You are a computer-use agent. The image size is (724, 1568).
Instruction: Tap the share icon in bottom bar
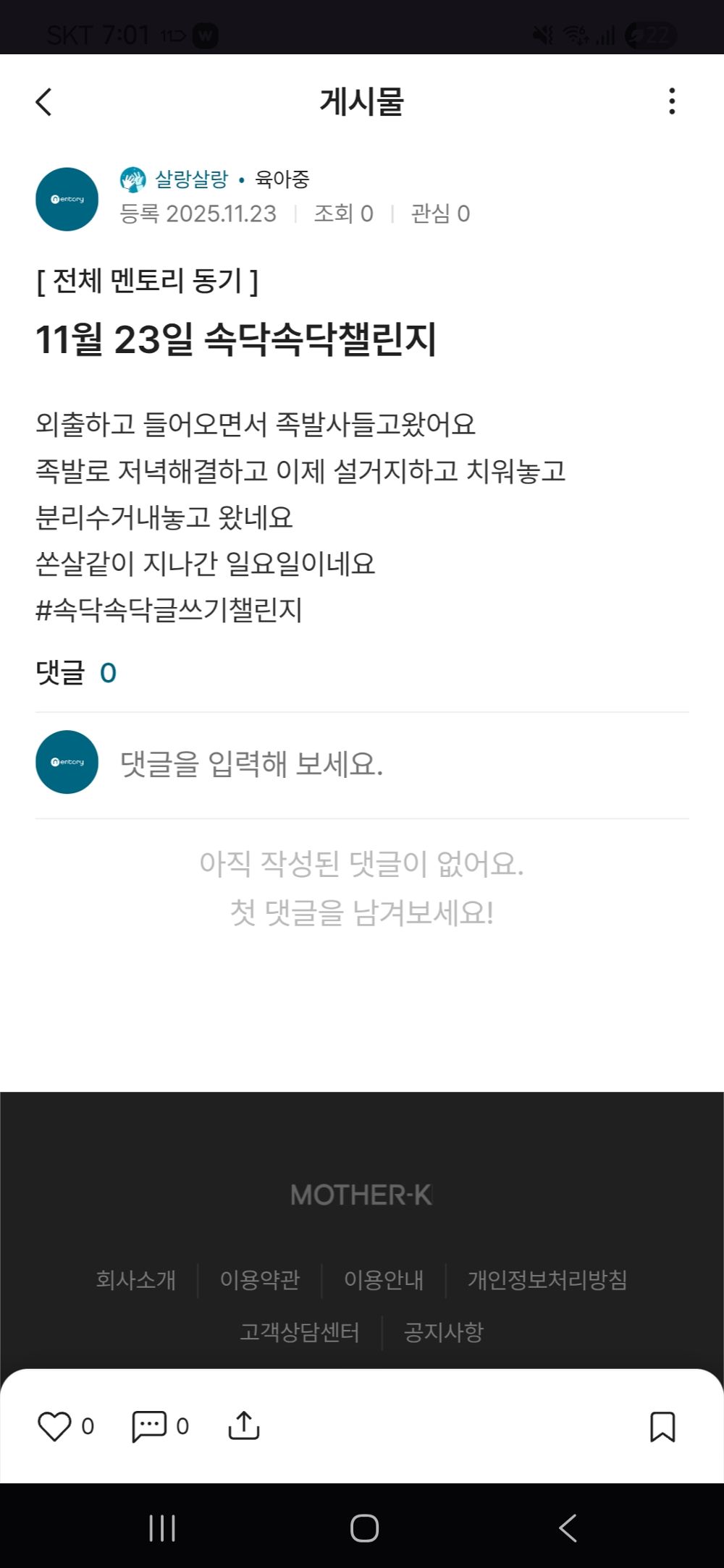tap(244, 1426)
